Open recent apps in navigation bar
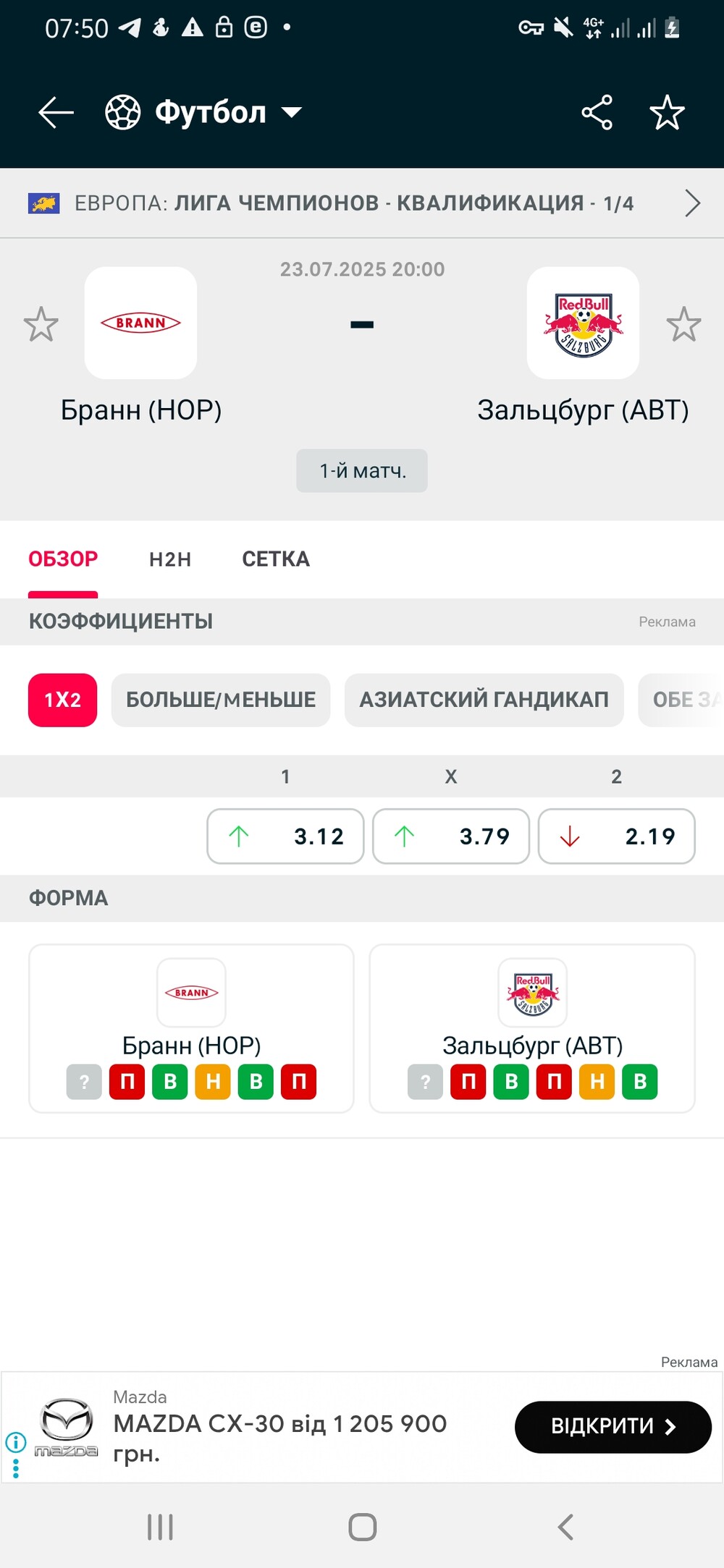Screen dimensions: 724x1568 (160, 1527)
